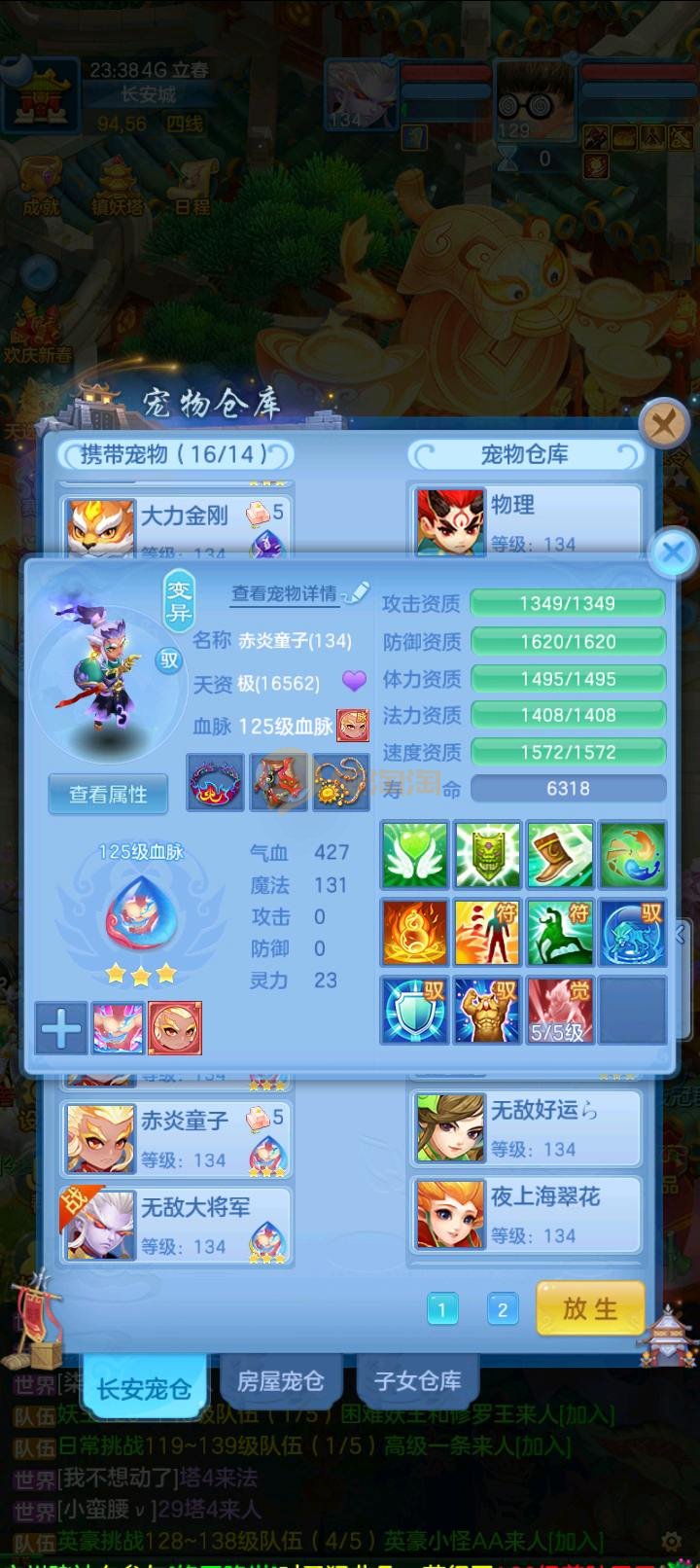
Task: Add a bloodline with the plus button
Action: [x=61, y=1028]
